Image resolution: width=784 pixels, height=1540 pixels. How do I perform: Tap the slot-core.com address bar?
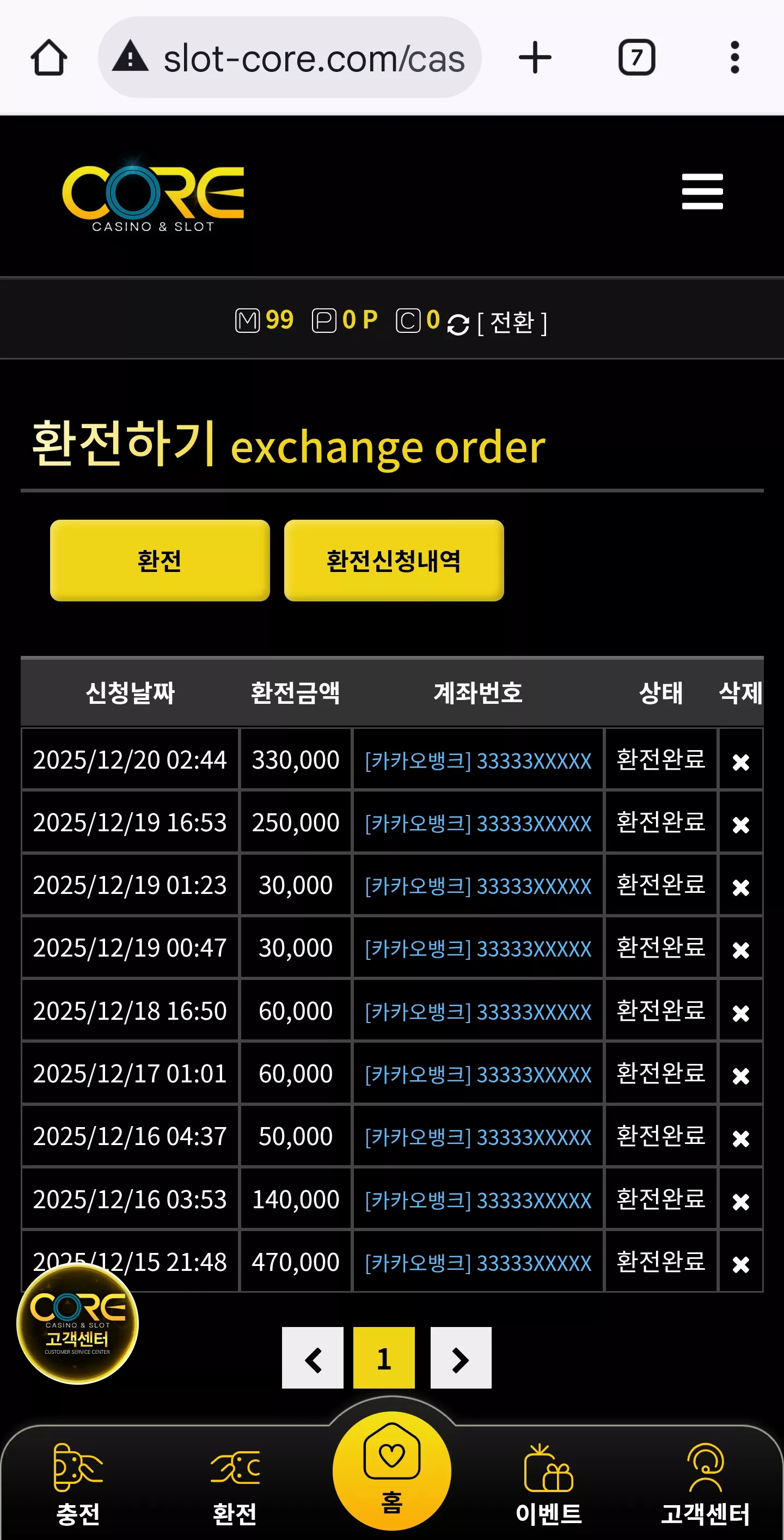pos(290,58)
